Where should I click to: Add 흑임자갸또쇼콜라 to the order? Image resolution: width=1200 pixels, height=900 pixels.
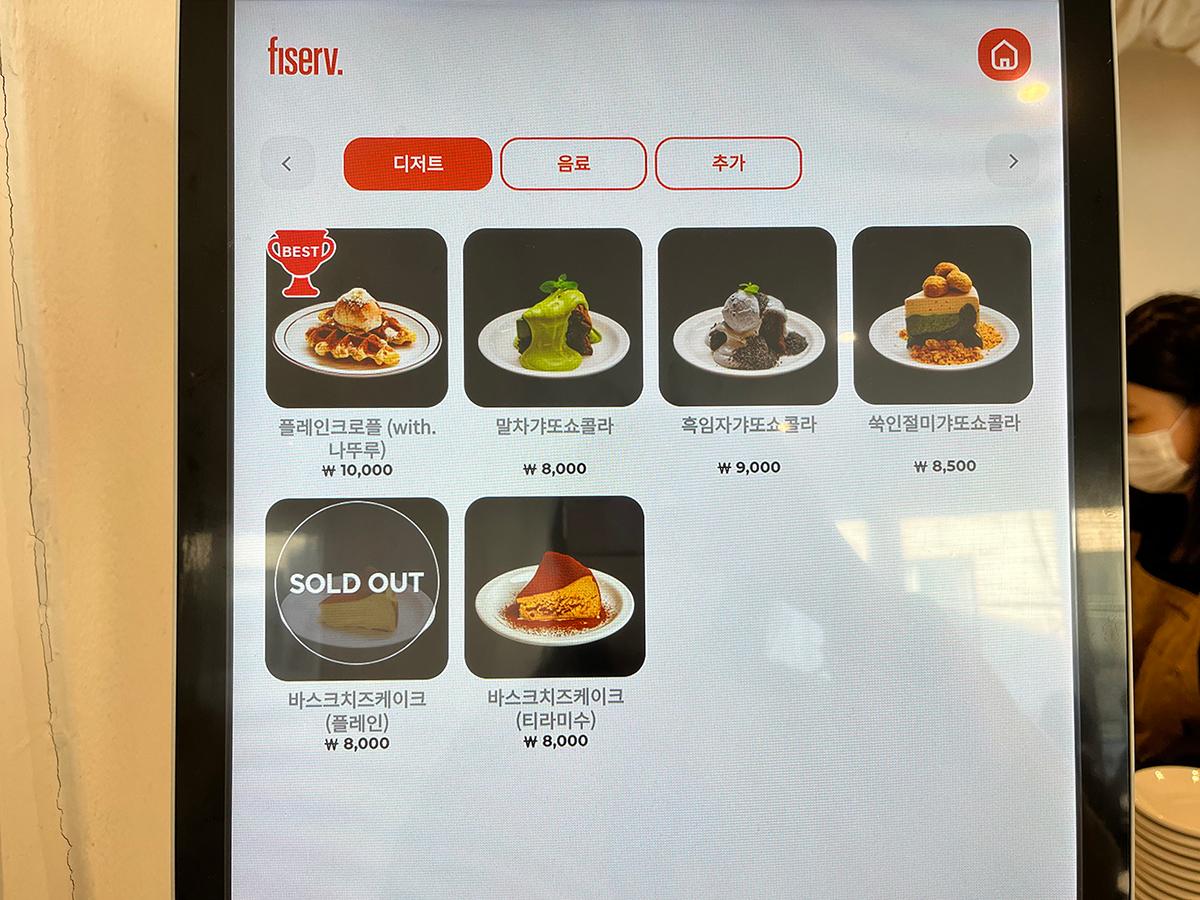pos(748,317)
